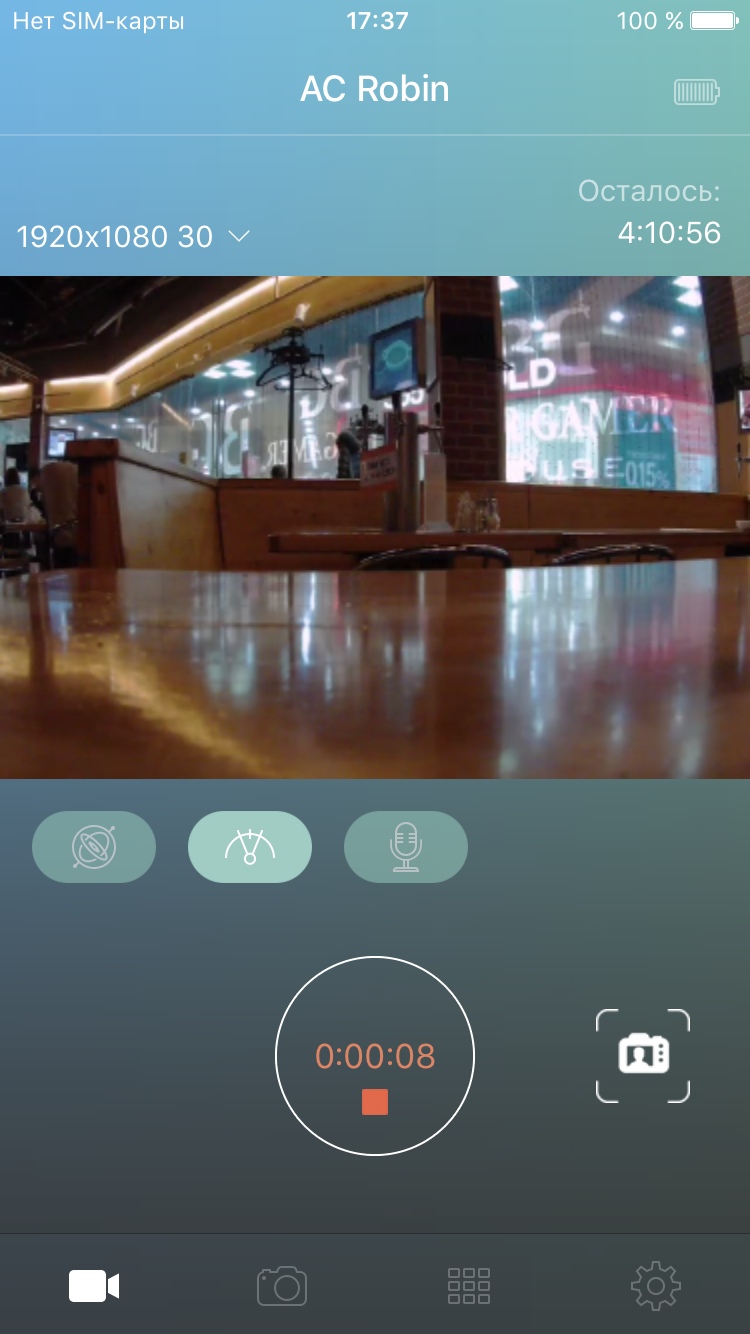
Task: Toggle the image stabilization button
Action: tap(94, 847)
